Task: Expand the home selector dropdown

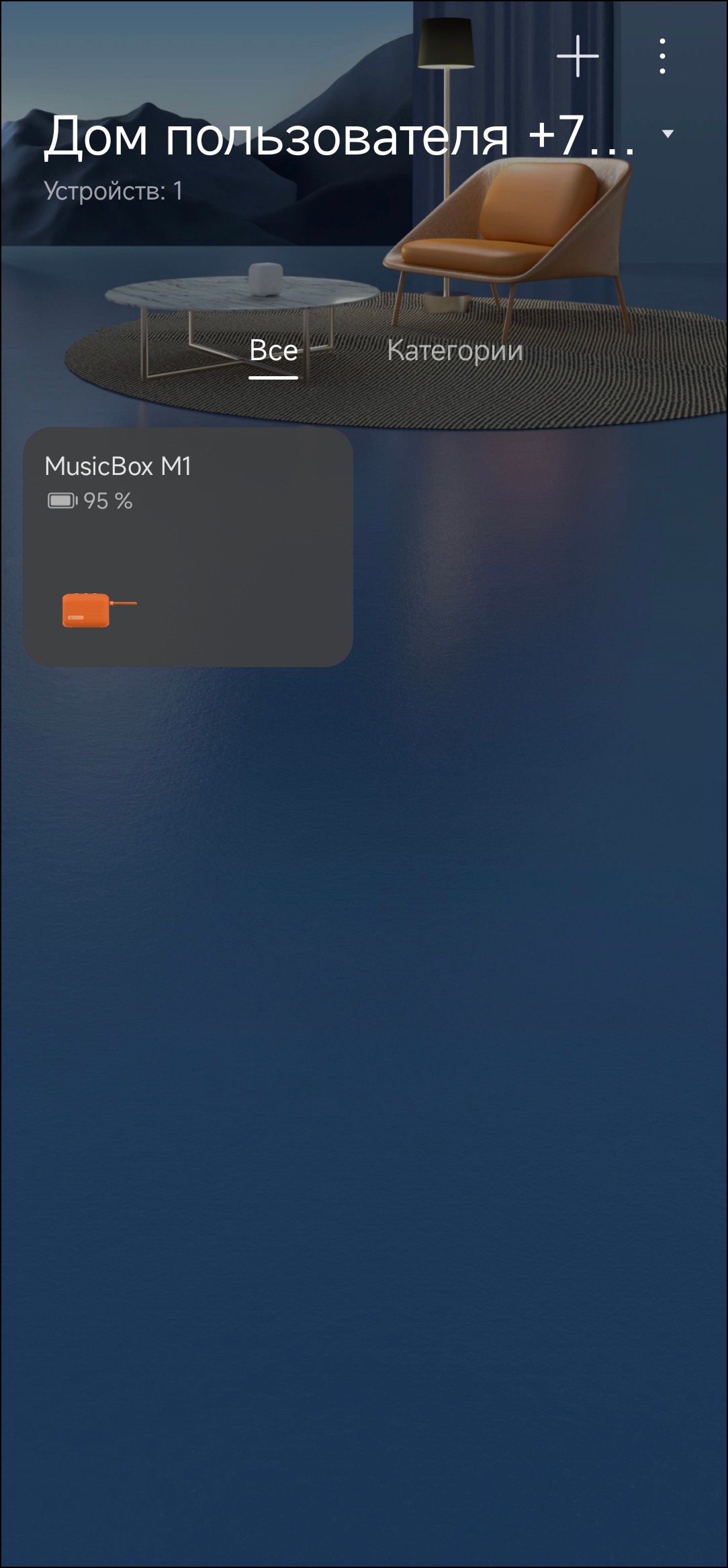Action: pos(668,134)
